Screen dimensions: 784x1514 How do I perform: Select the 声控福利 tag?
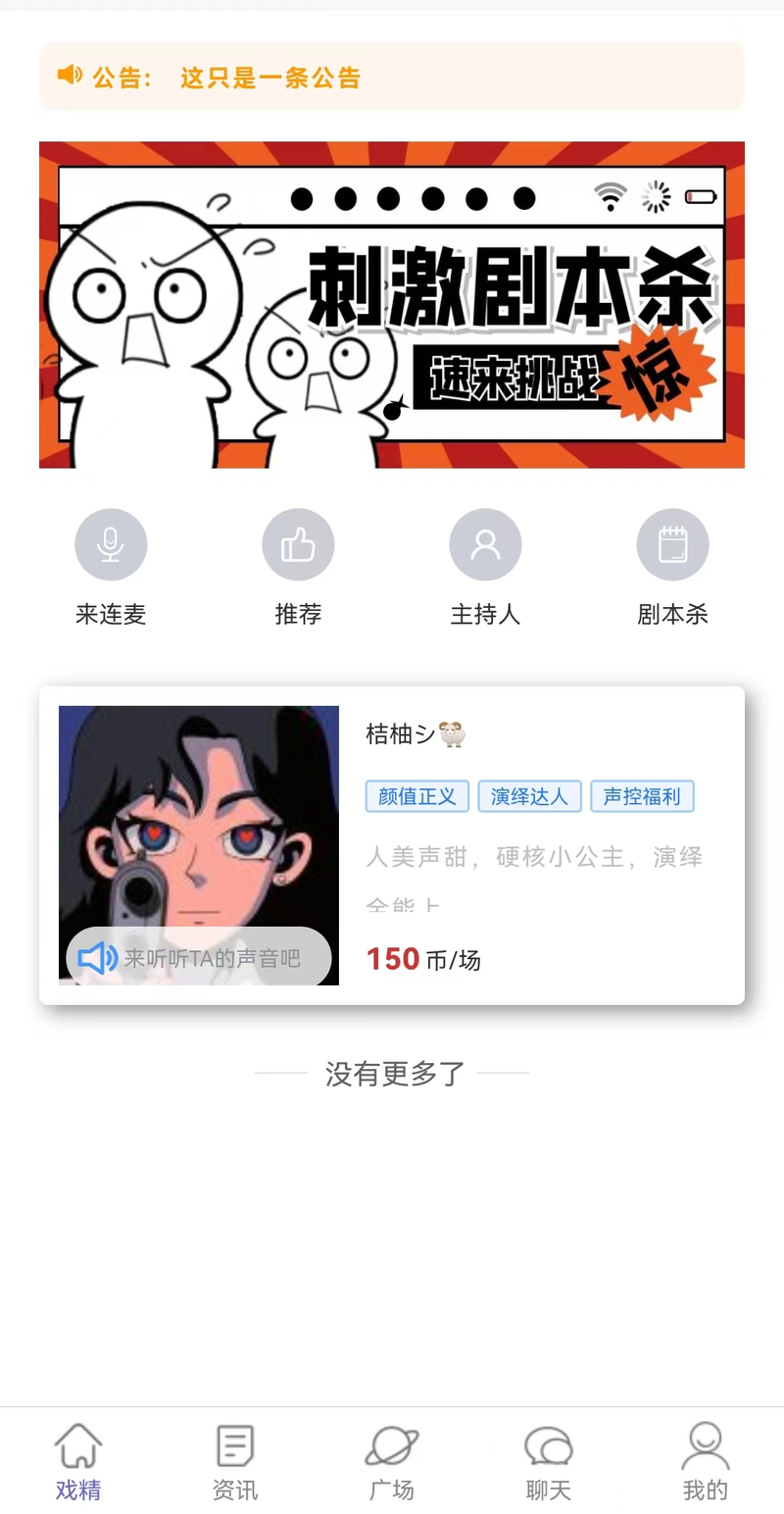pos(642,796)
